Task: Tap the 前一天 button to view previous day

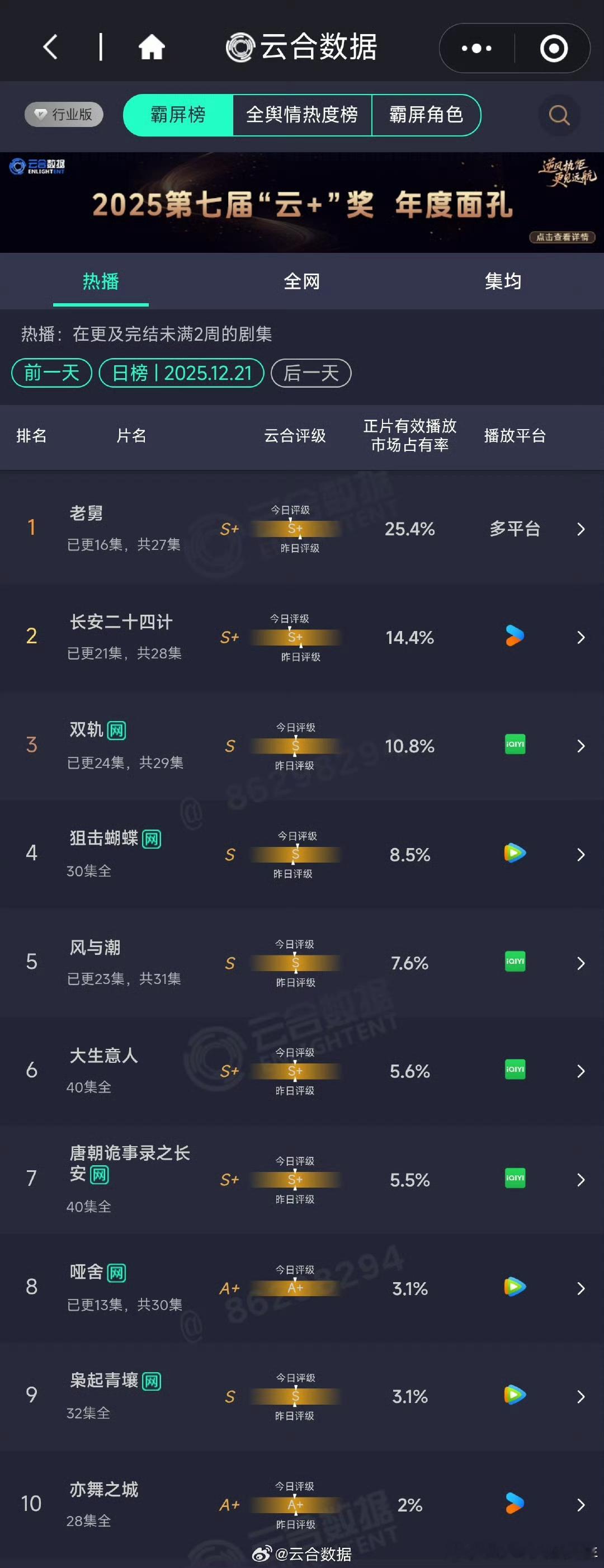Action: tap(51, 373)
